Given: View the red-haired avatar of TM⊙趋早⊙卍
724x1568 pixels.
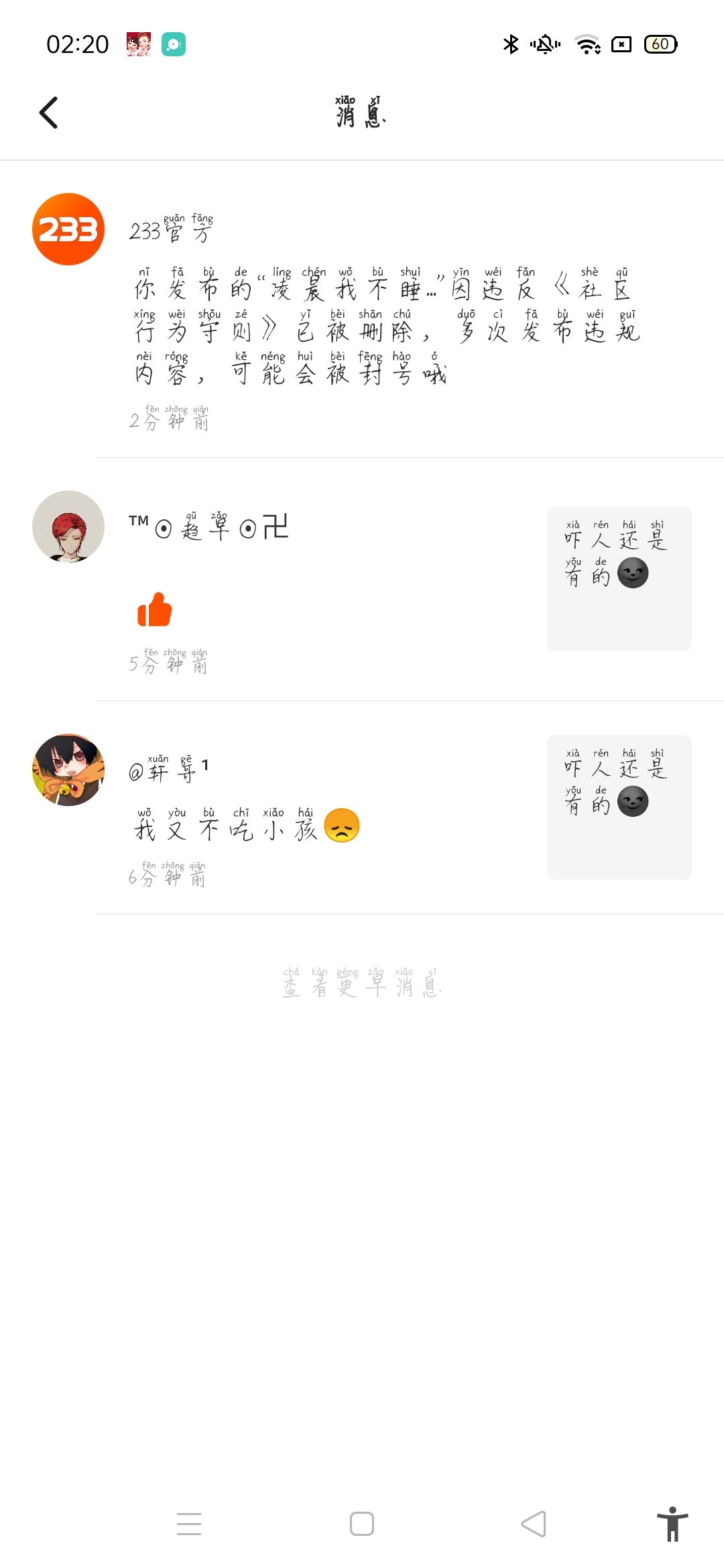Looking at the screenshot, I should click(x=68, y=527).
